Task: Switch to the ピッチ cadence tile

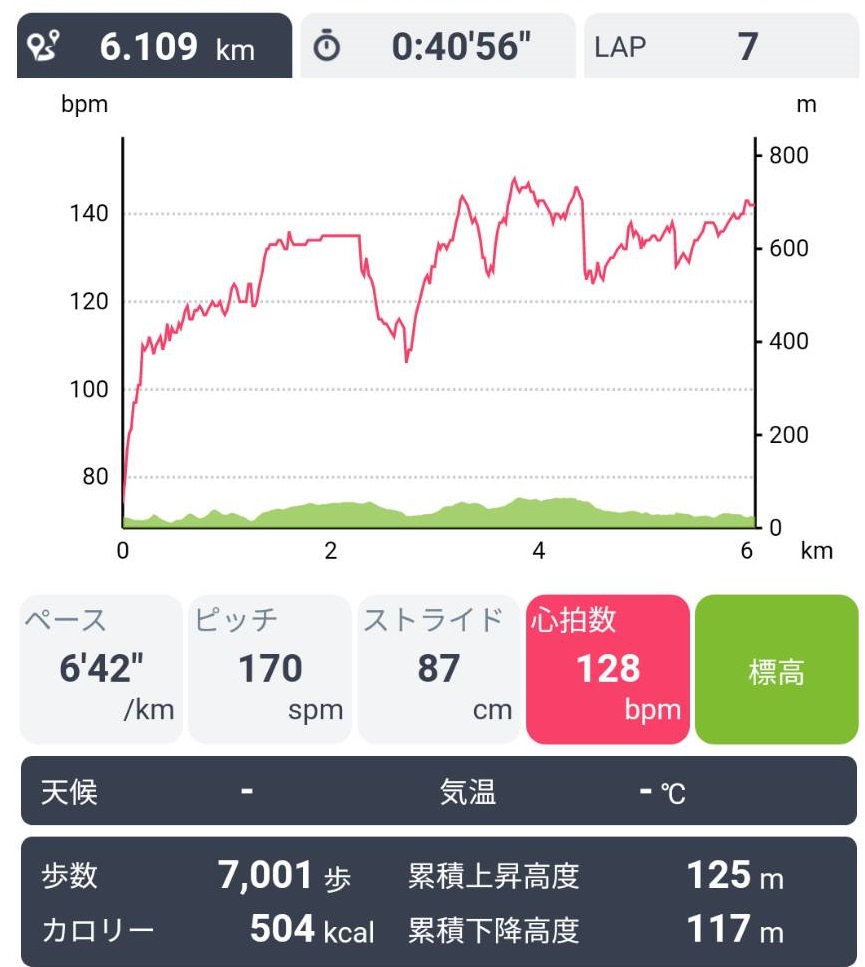Action: [x=270, y=665]
